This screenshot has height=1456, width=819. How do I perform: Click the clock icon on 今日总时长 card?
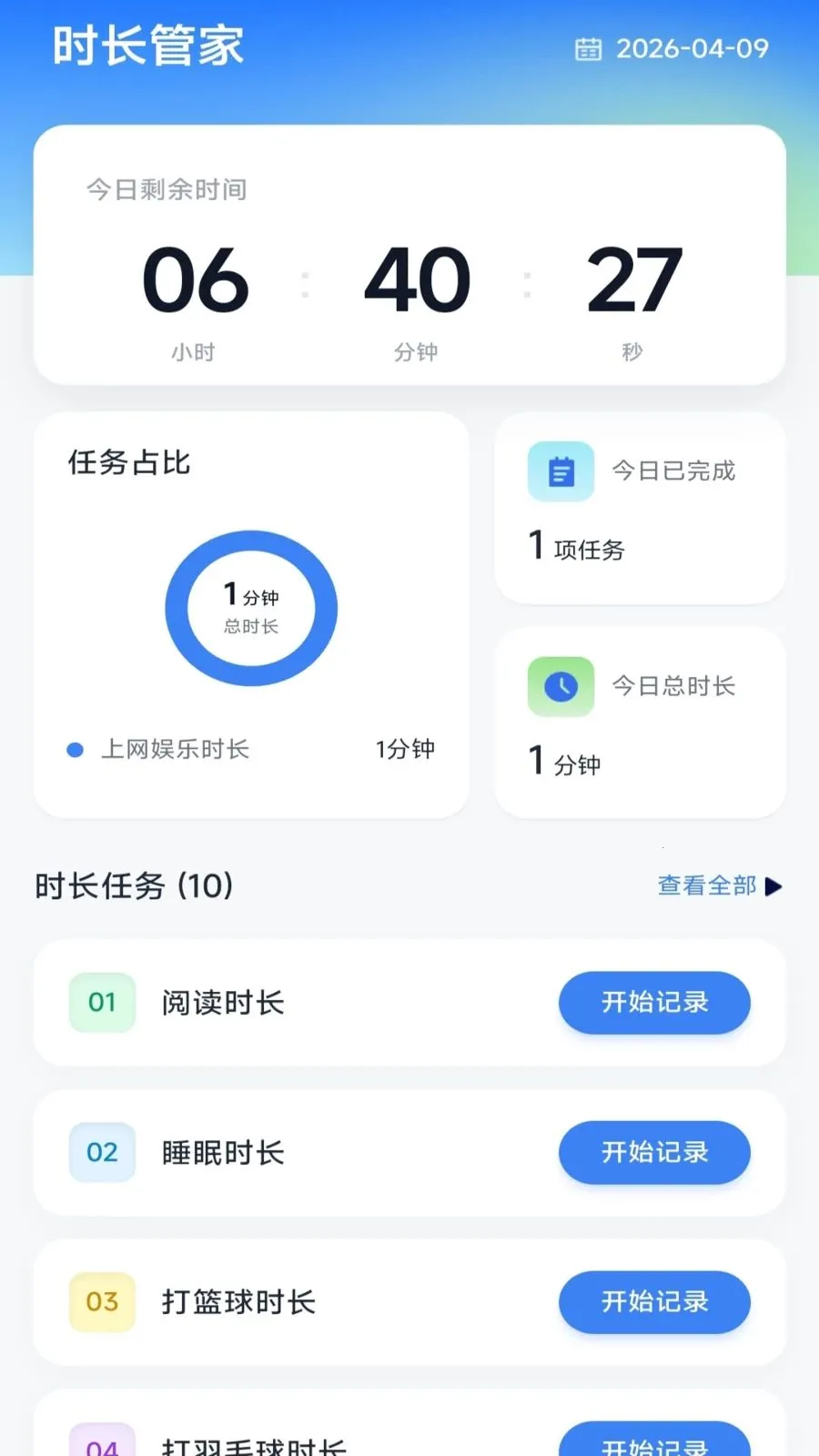click(x=561, y=686)
